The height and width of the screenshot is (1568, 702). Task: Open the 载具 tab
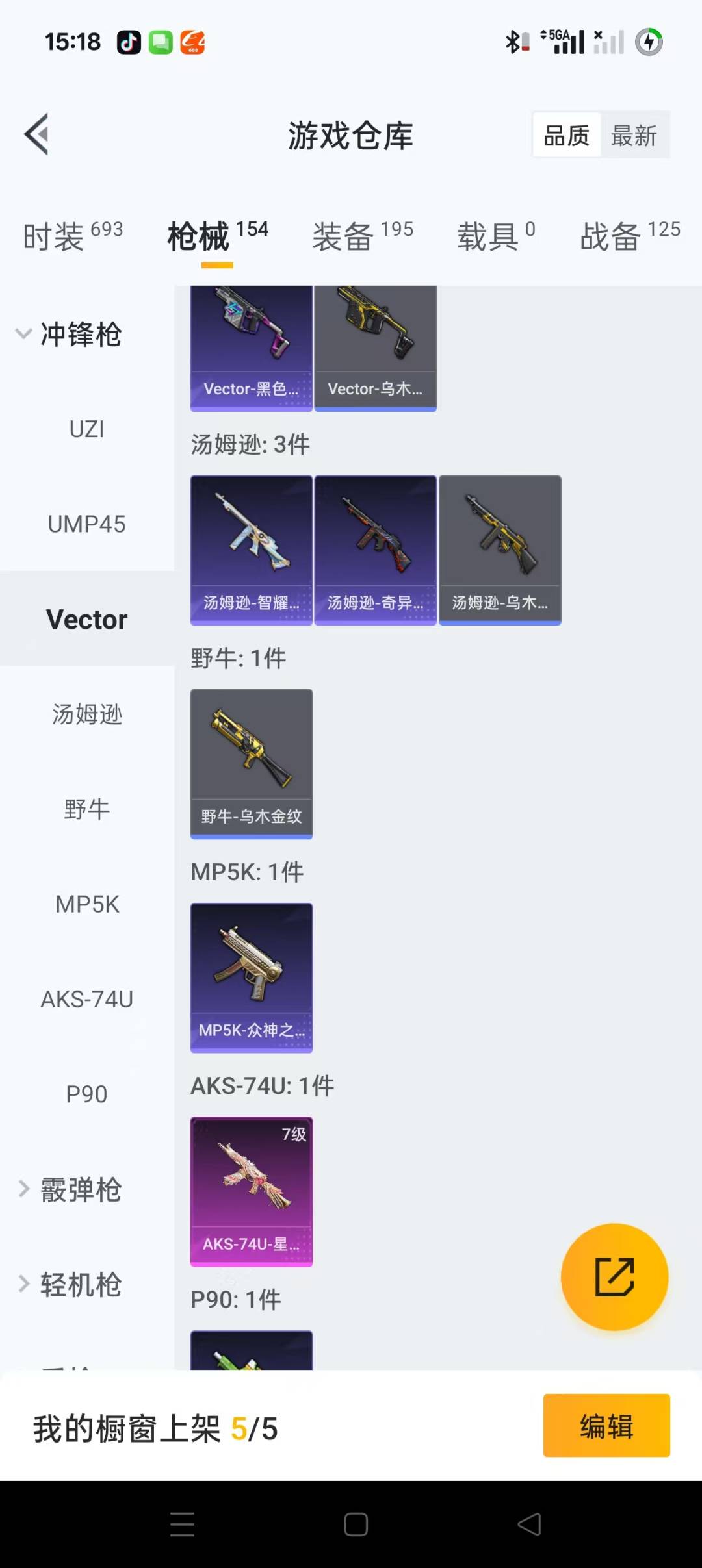click(x=495, y=235)
